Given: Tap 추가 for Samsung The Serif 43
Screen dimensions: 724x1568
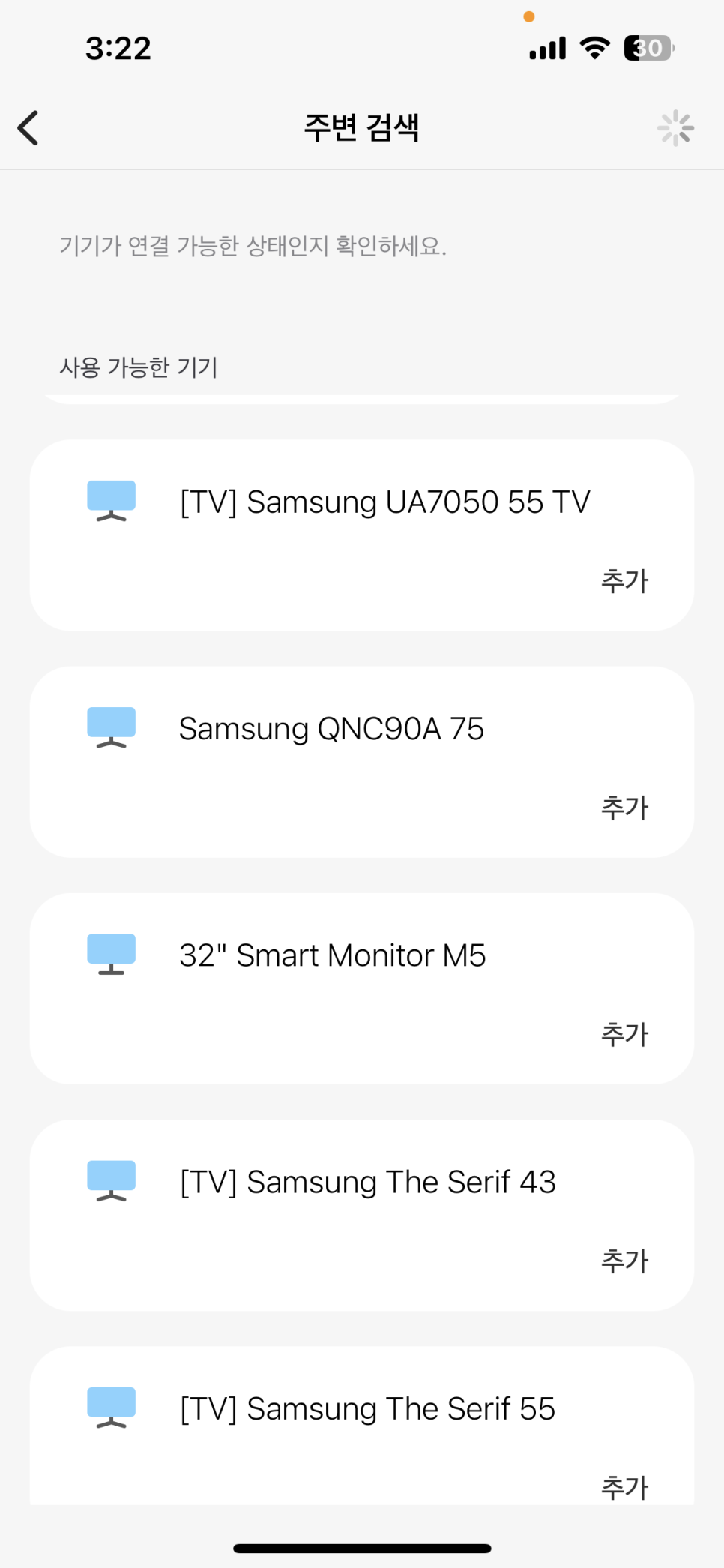Looking at the screenshot, I should click(624, 1261).
